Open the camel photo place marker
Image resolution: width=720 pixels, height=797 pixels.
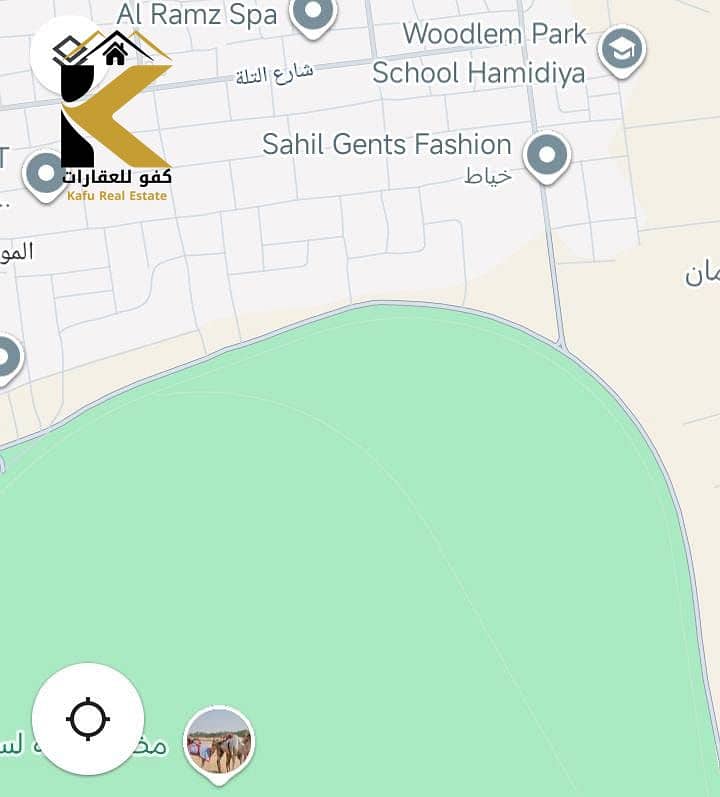[x=219, y=742]
